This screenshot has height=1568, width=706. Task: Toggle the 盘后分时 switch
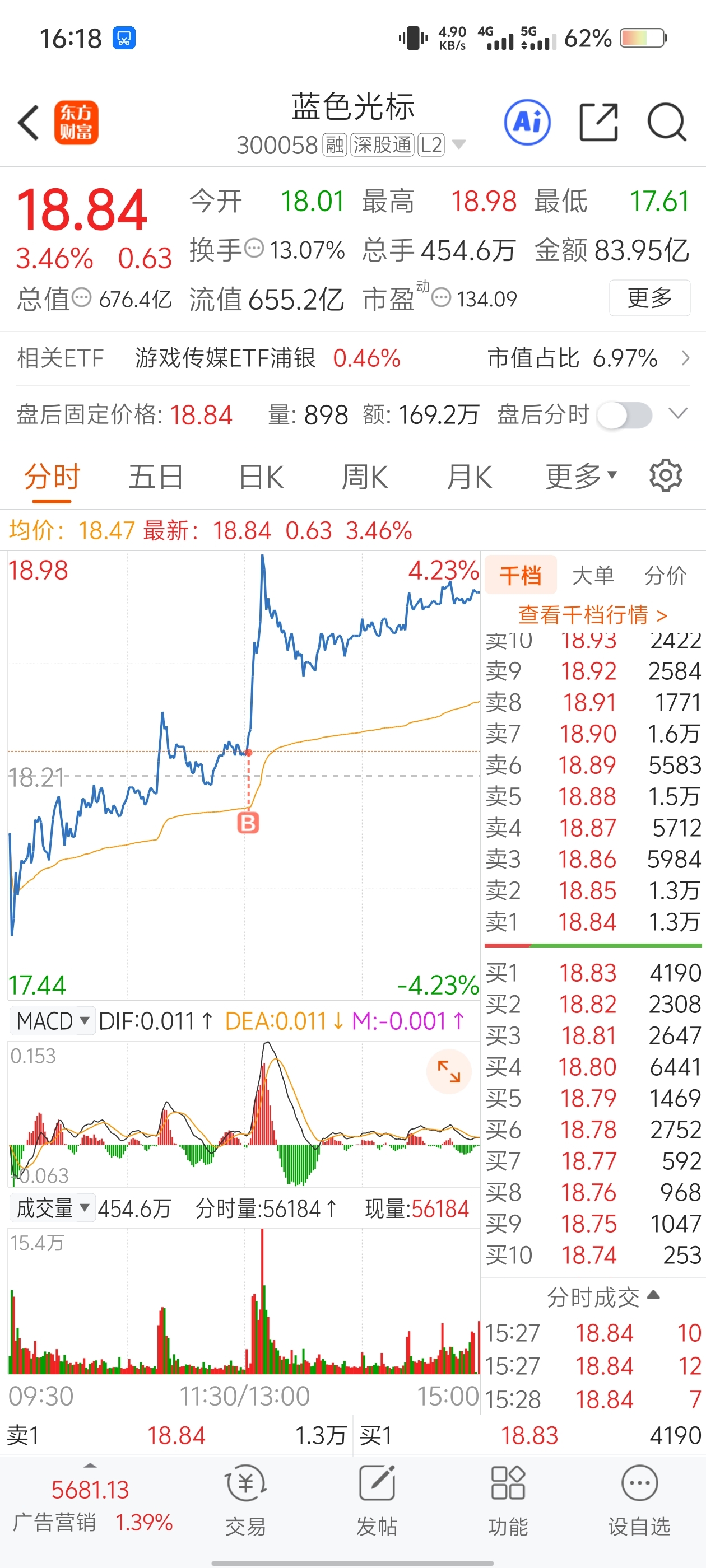coord(624,416)
